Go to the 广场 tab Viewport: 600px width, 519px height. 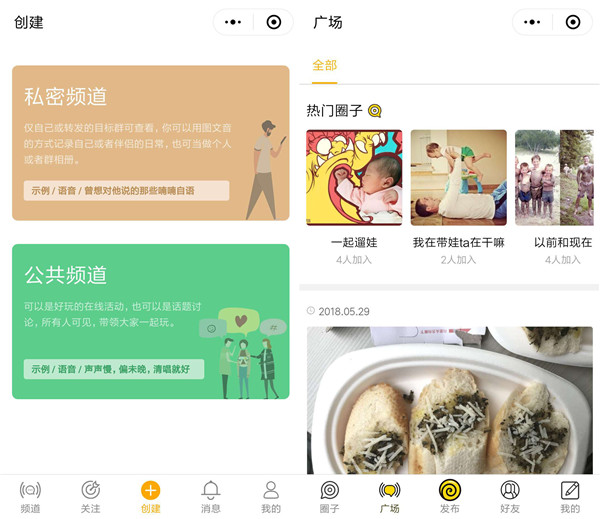389,496
